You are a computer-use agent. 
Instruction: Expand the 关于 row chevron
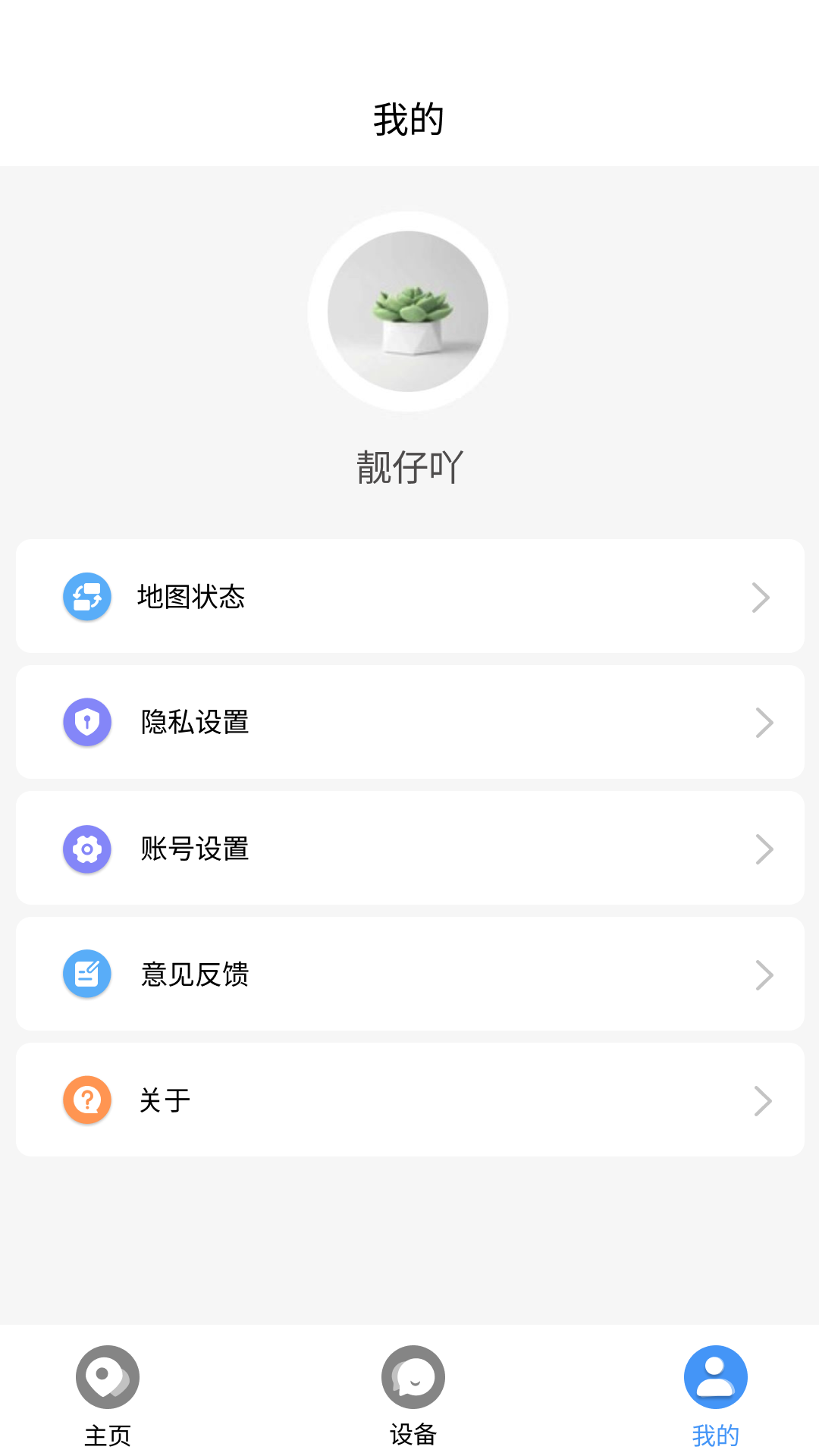tap(763, 1100)
